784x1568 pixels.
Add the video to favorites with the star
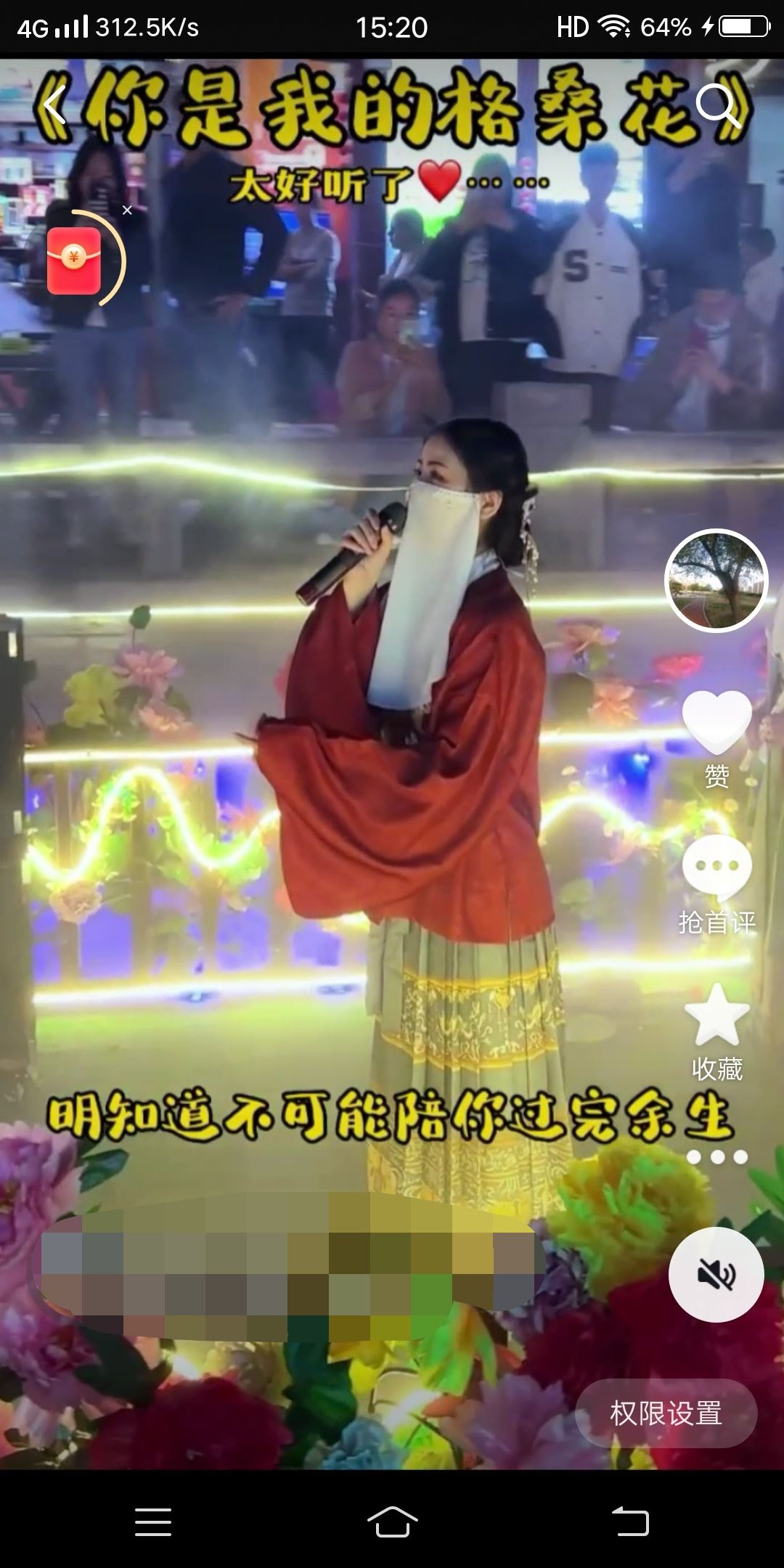click(x=716, y=1015)
